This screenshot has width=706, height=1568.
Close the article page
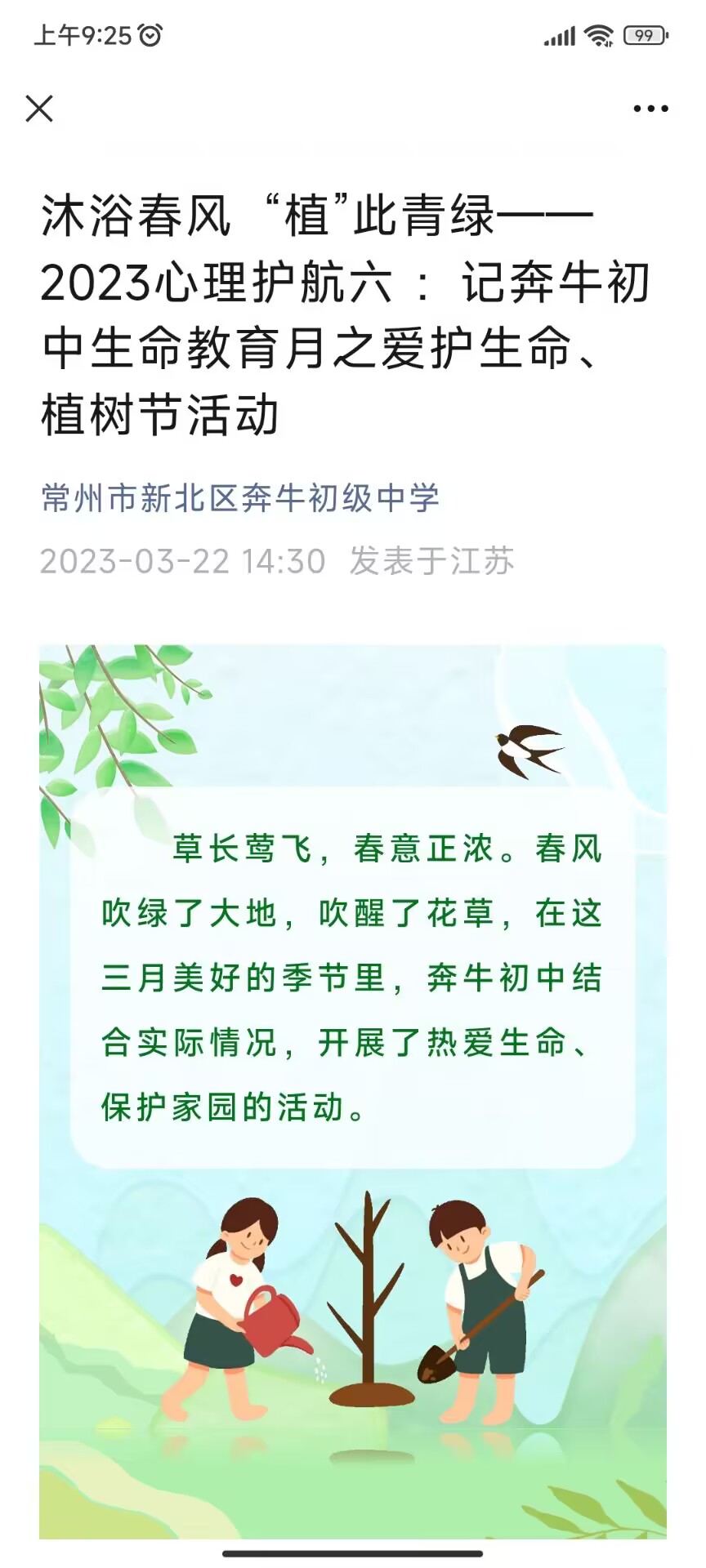39,109
